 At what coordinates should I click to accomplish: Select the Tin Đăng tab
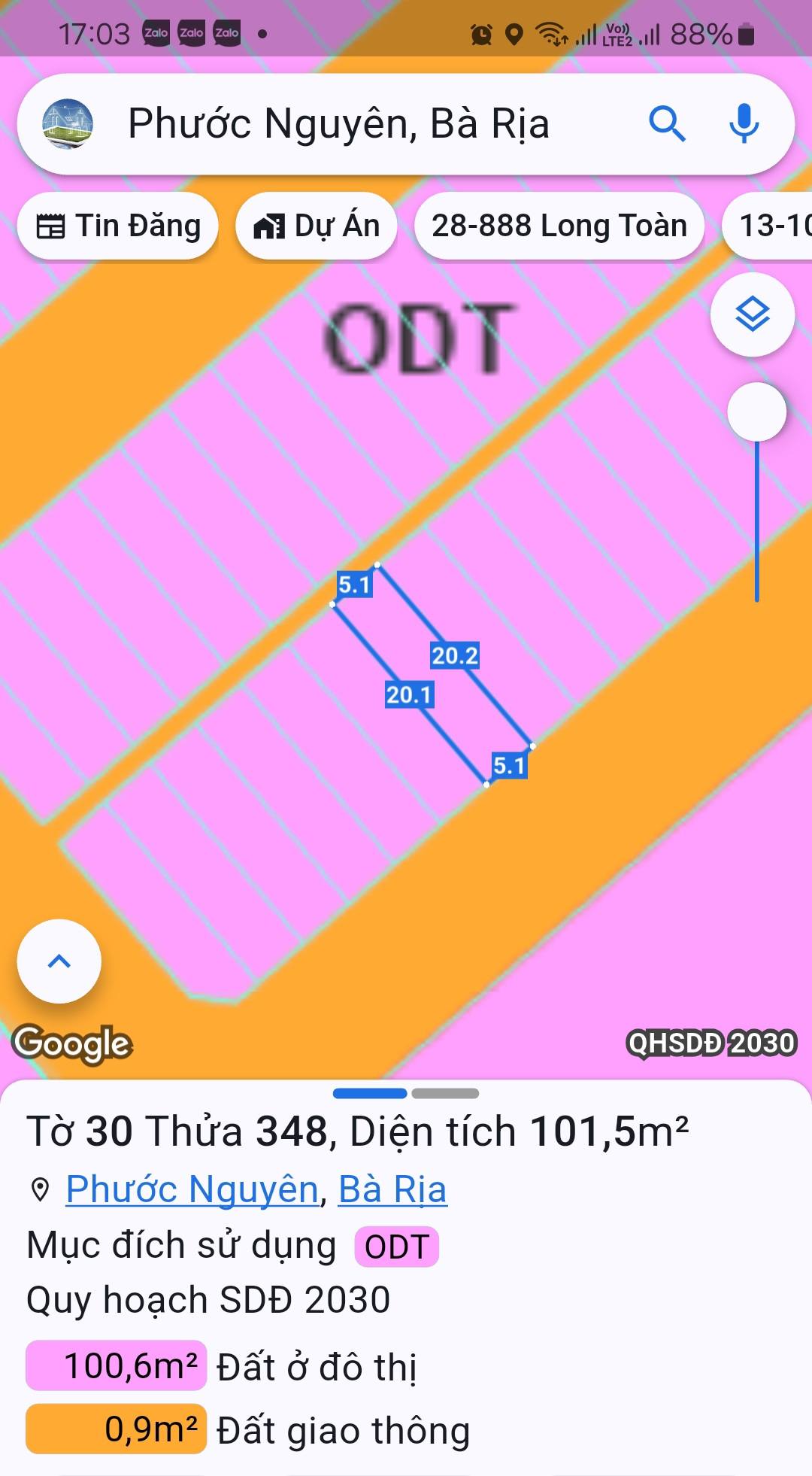[117, 224]
